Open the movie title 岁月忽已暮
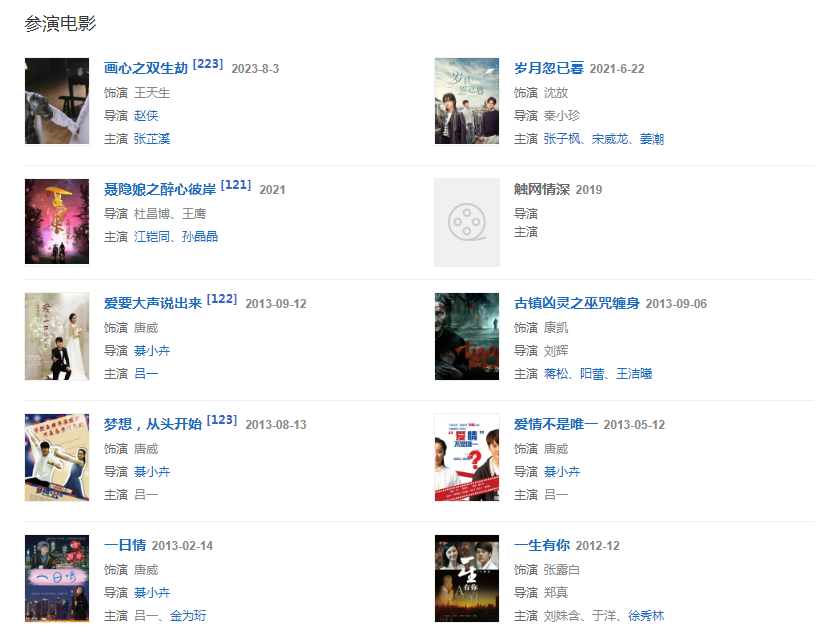 coord(548,69)
